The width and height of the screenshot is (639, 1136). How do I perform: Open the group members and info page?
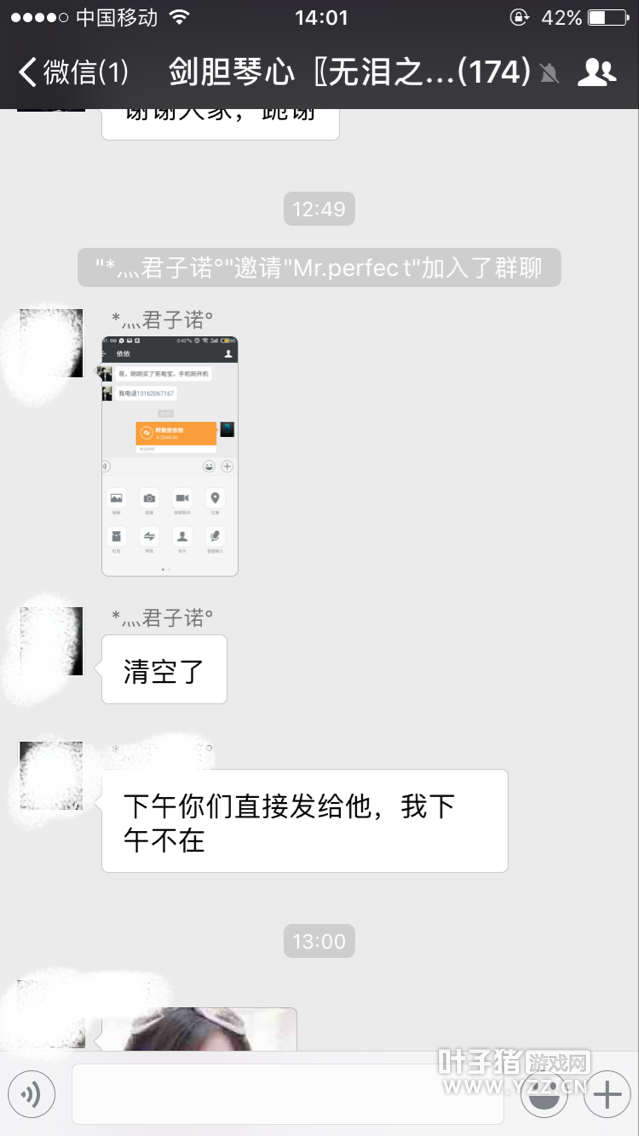(597, 72)
